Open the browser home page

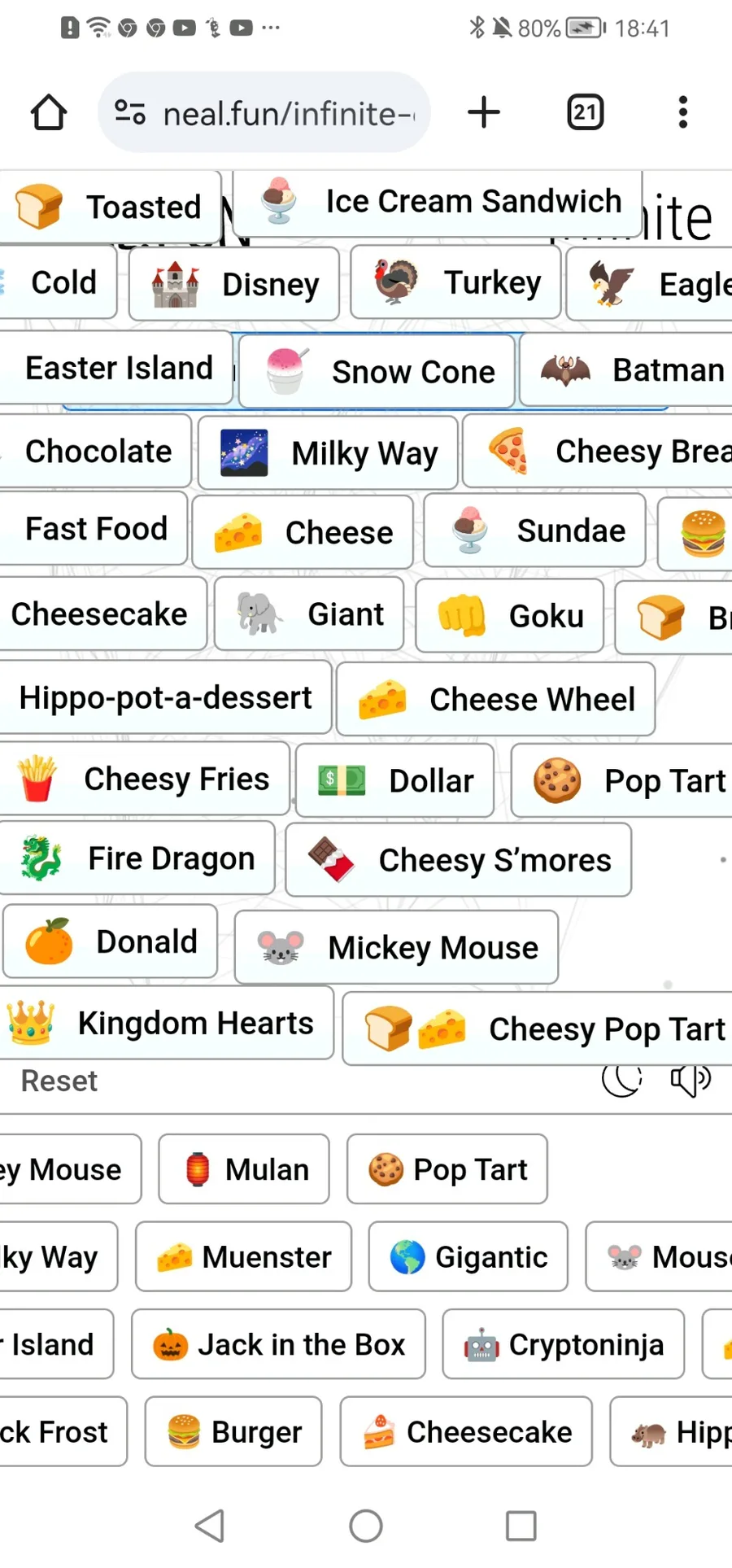(49, 112)
